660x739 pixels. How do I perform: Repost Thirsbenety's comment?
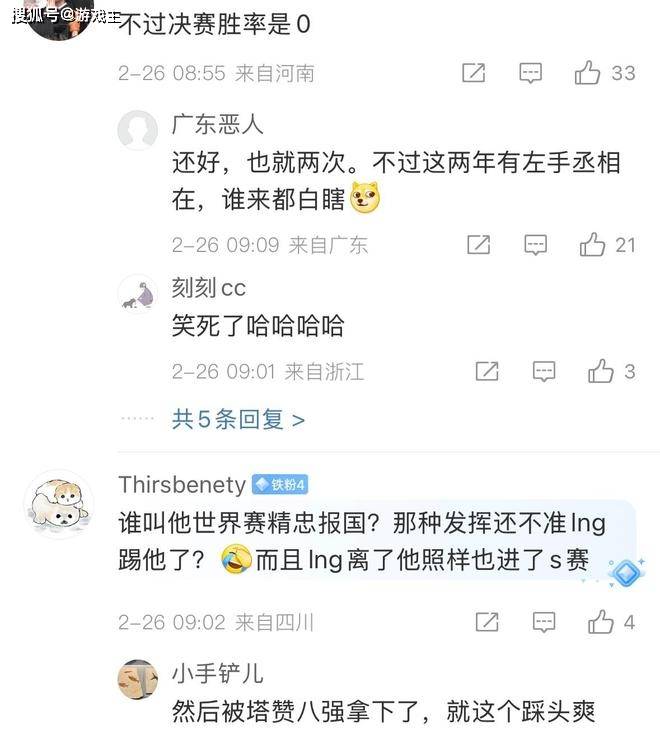[x=486, y=622]
